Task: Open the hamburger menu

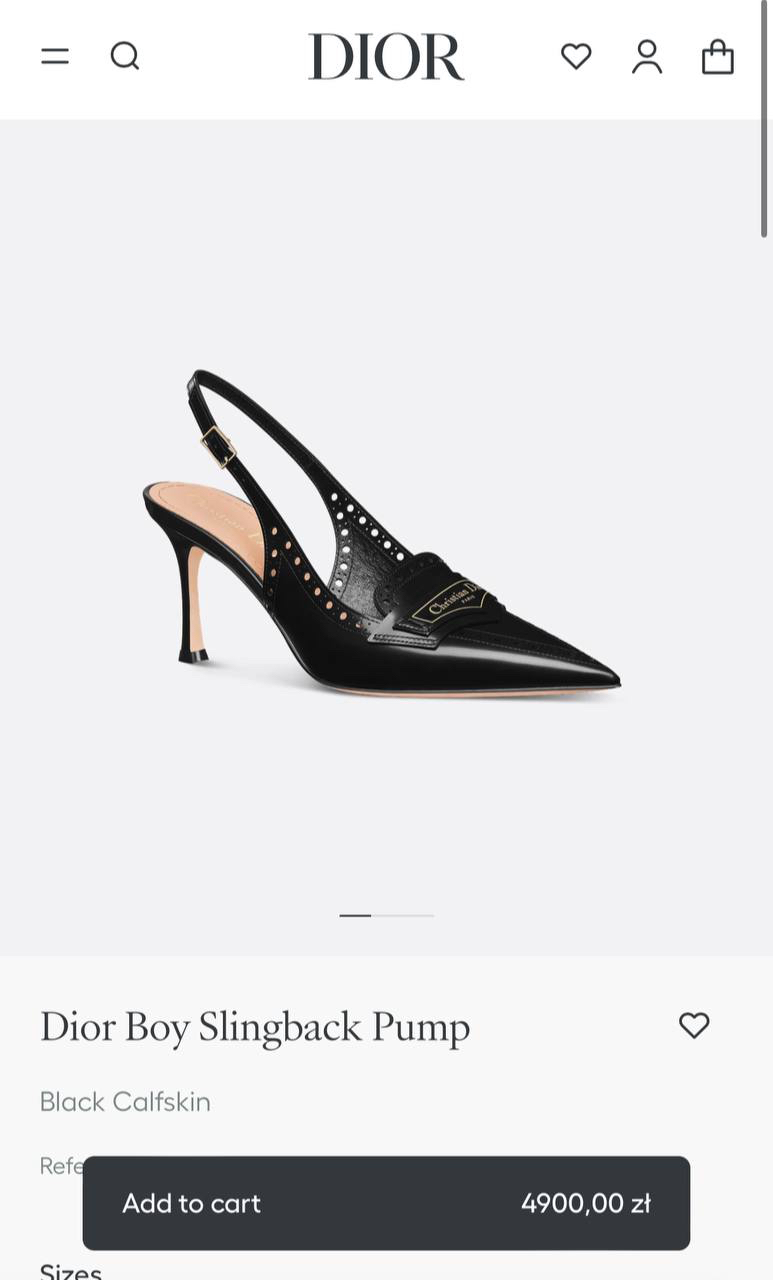Action: (55, 57)
